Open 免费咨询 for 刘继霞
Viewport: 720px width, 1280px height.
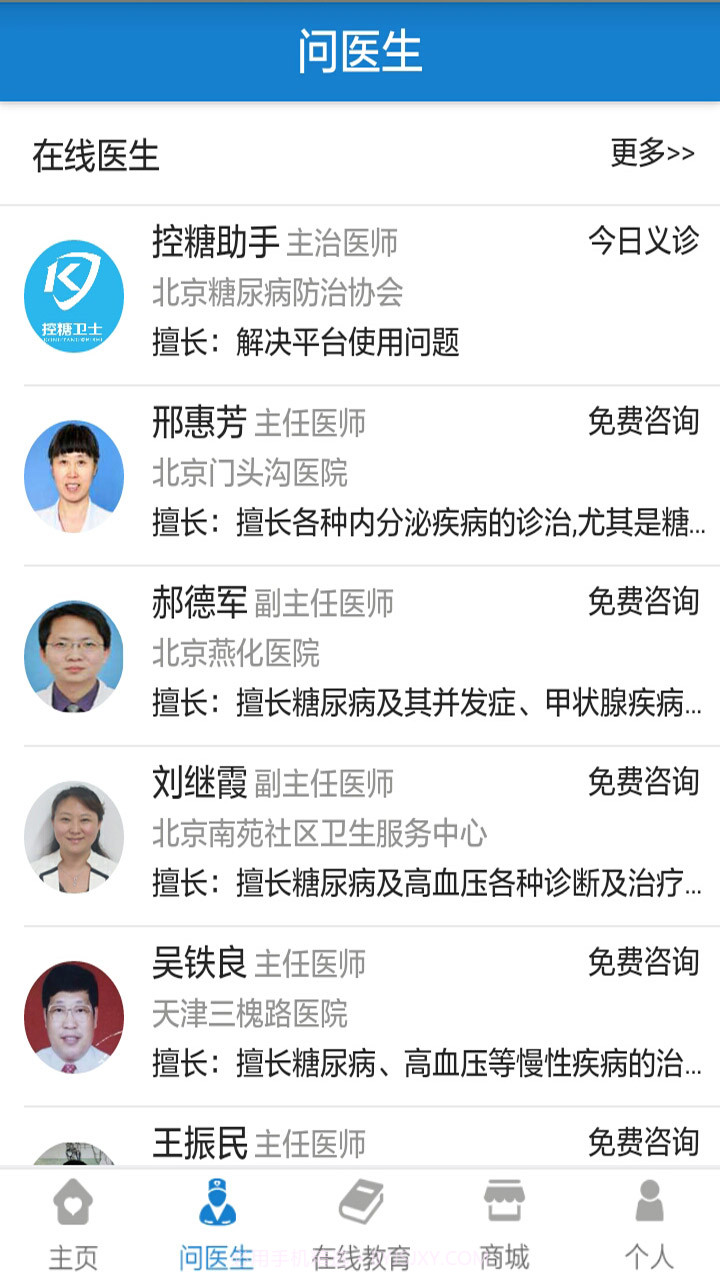[x=643, y=783]
